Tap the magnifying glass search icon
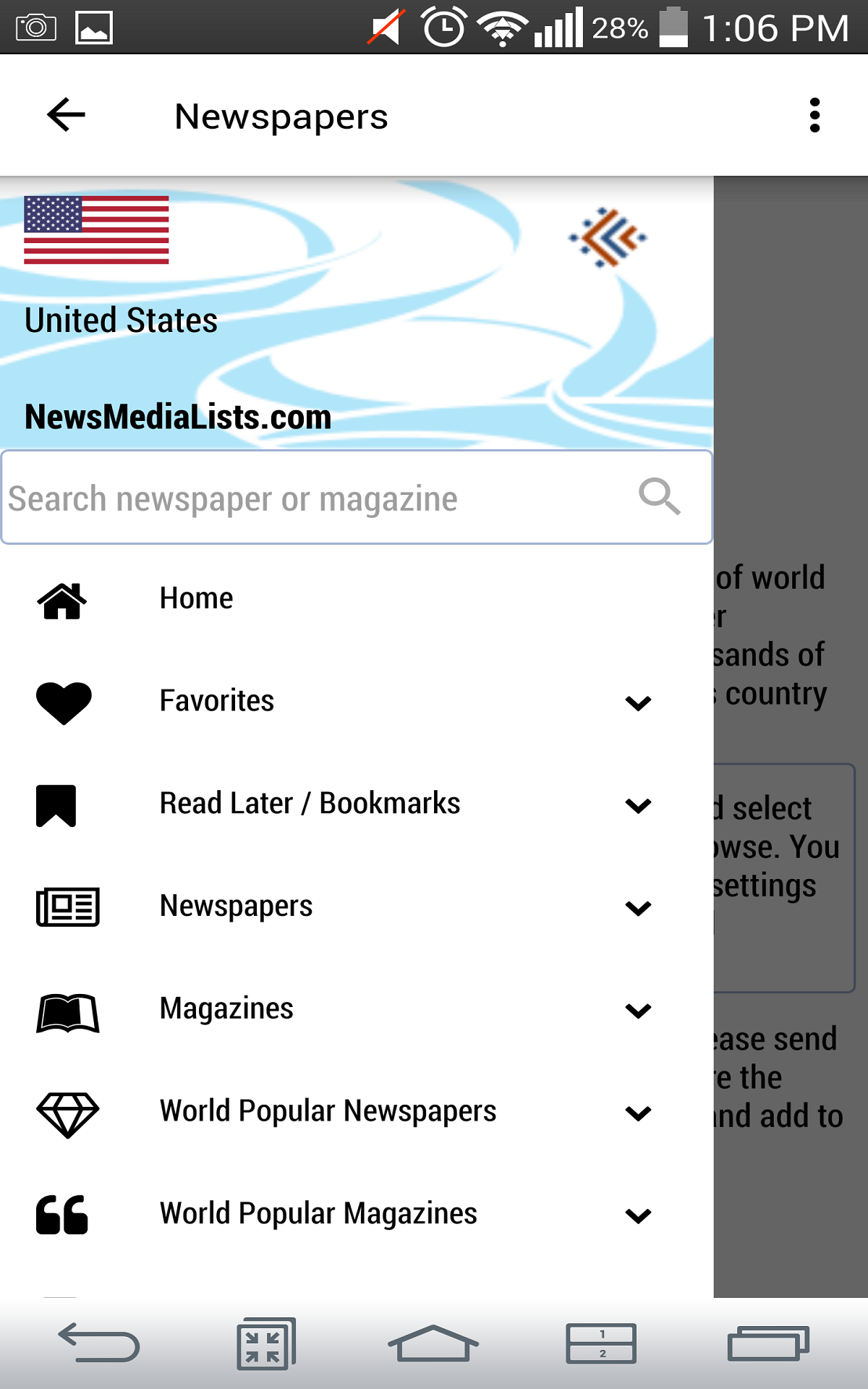868x1389 pixels. click(660, 497)
